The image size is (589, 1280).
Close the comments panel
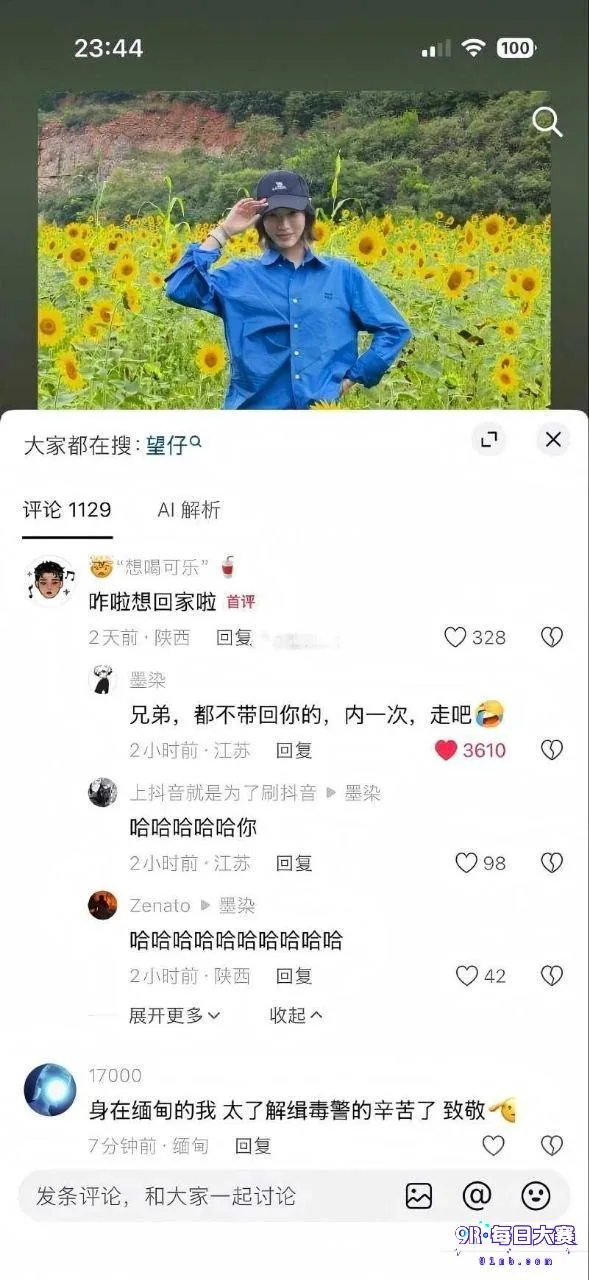(x=553, y=439)
